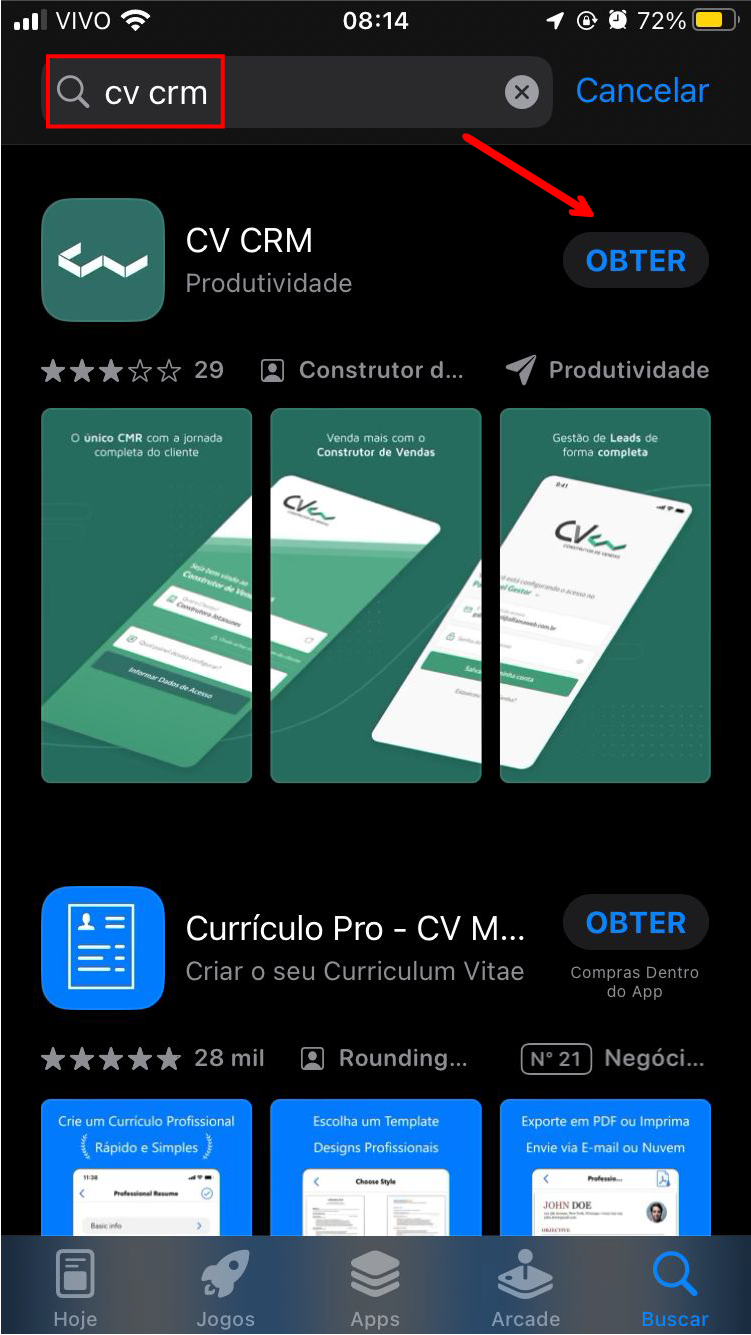Open the CV CRM 'jornada completa do cliente' screenshot
751x1335 pixels.
coord(146,595)
